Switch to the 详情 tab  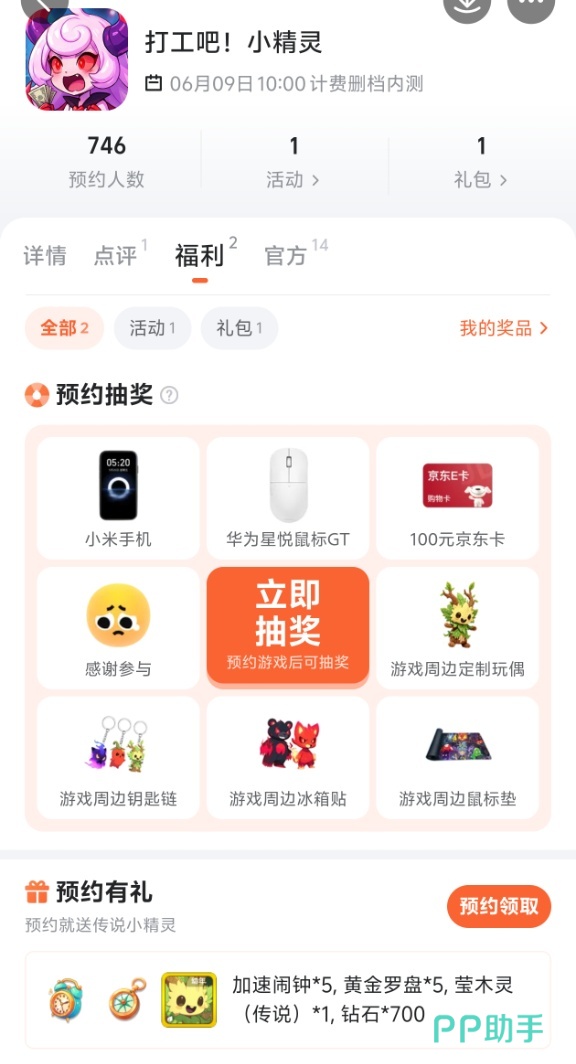tap(45, 256)
